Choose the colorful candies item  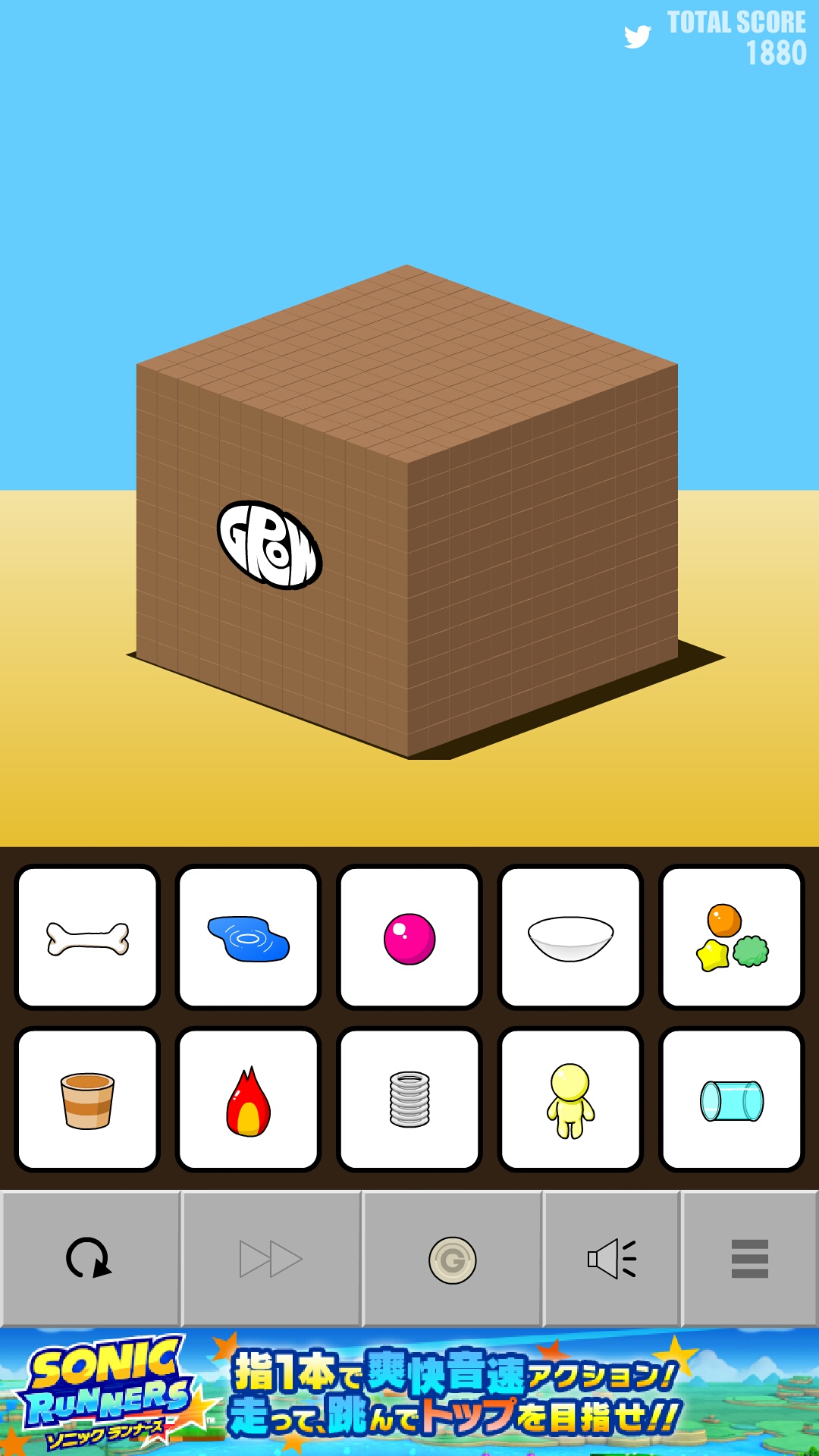click(731, 938)
